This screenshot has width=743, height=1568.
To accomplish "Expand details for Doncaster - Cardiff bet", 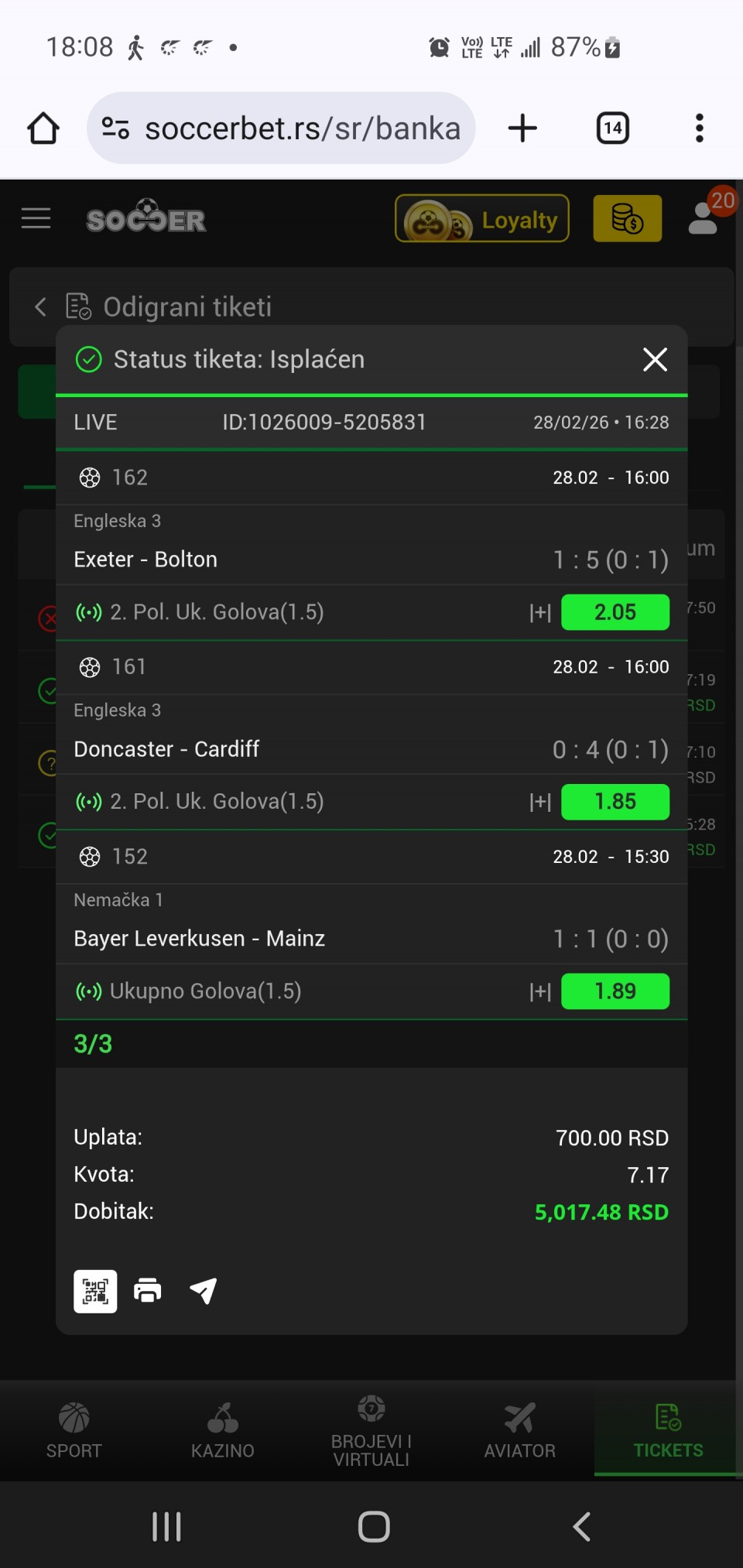I will (540, 803).
